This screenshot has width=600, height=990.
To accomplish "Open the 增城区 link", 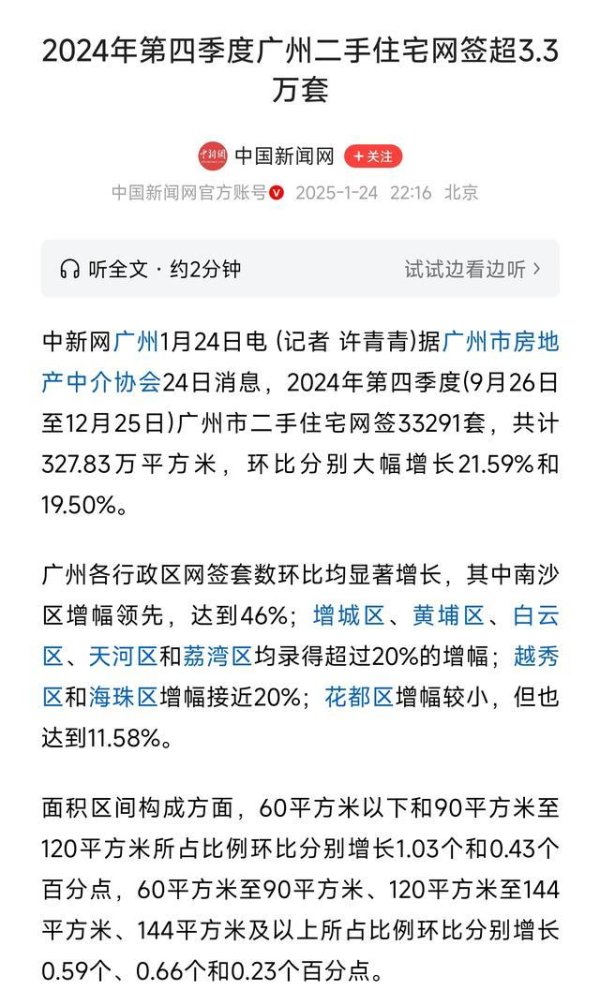I will pyautogui.click(x=349, y=616).
